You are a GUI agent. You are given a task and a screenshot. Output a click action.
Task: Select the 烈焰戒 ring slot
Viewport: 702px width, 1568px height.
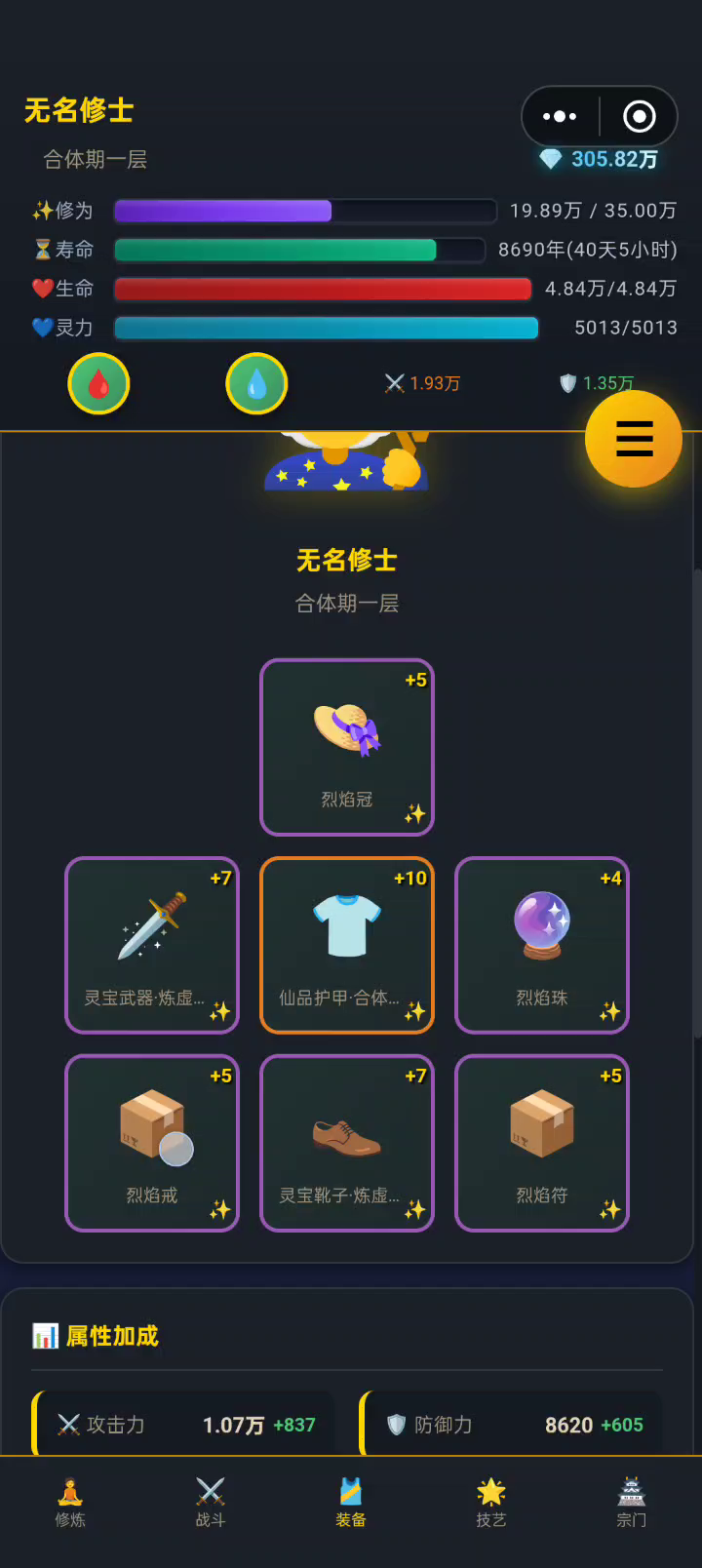(x=152, y=1143)
